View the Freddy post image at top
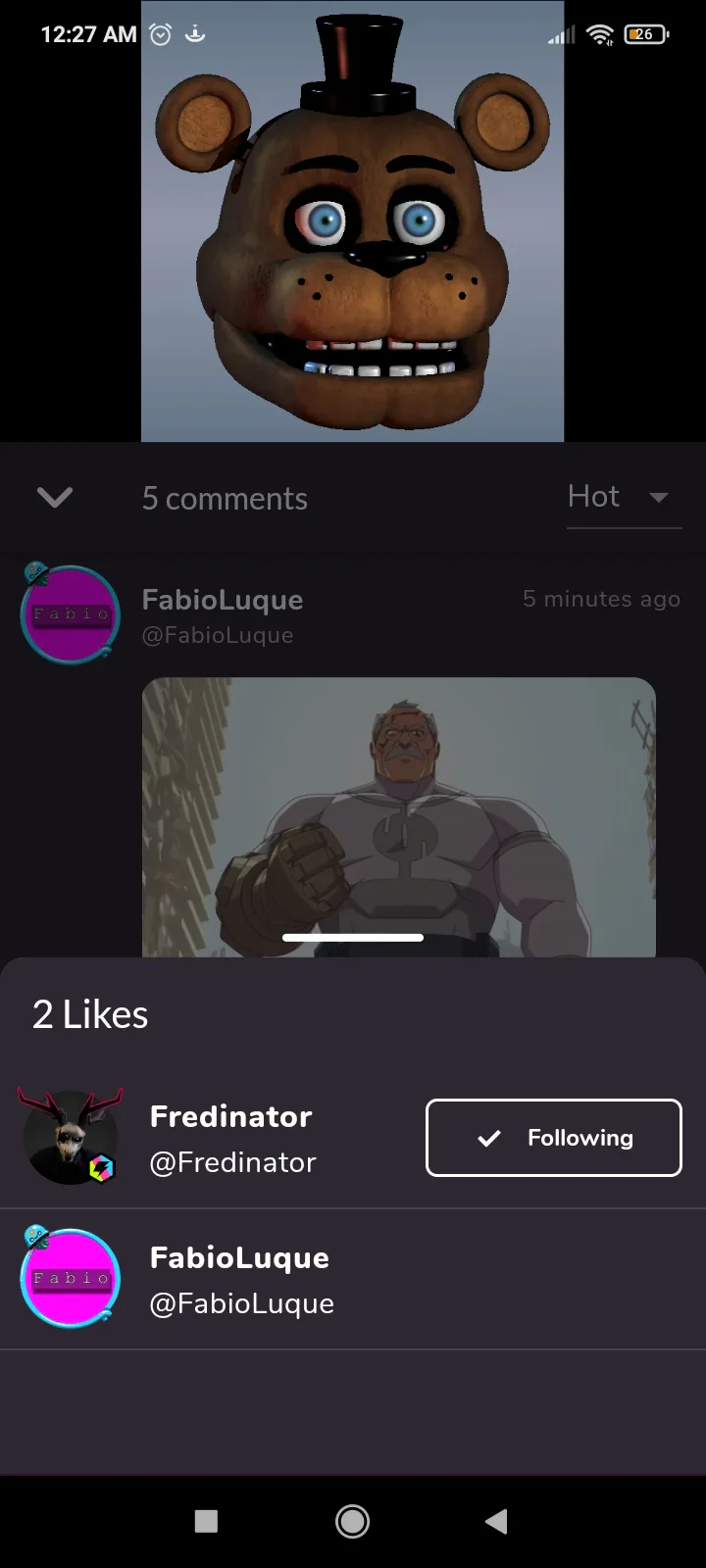Viewport: 706px width, 1568px height. 353,221
